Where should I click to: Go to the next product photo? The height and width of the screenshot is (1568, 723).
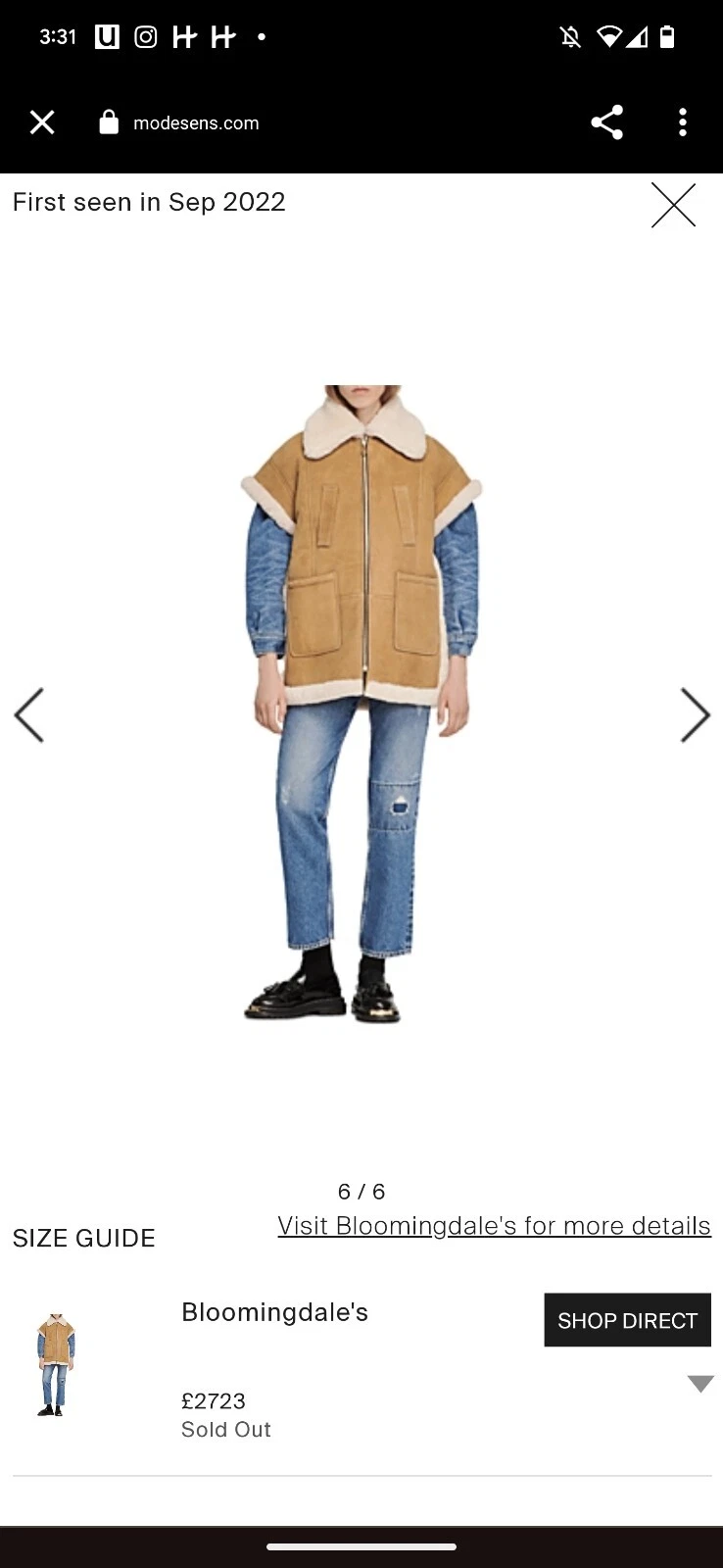(x=694, y=714)
